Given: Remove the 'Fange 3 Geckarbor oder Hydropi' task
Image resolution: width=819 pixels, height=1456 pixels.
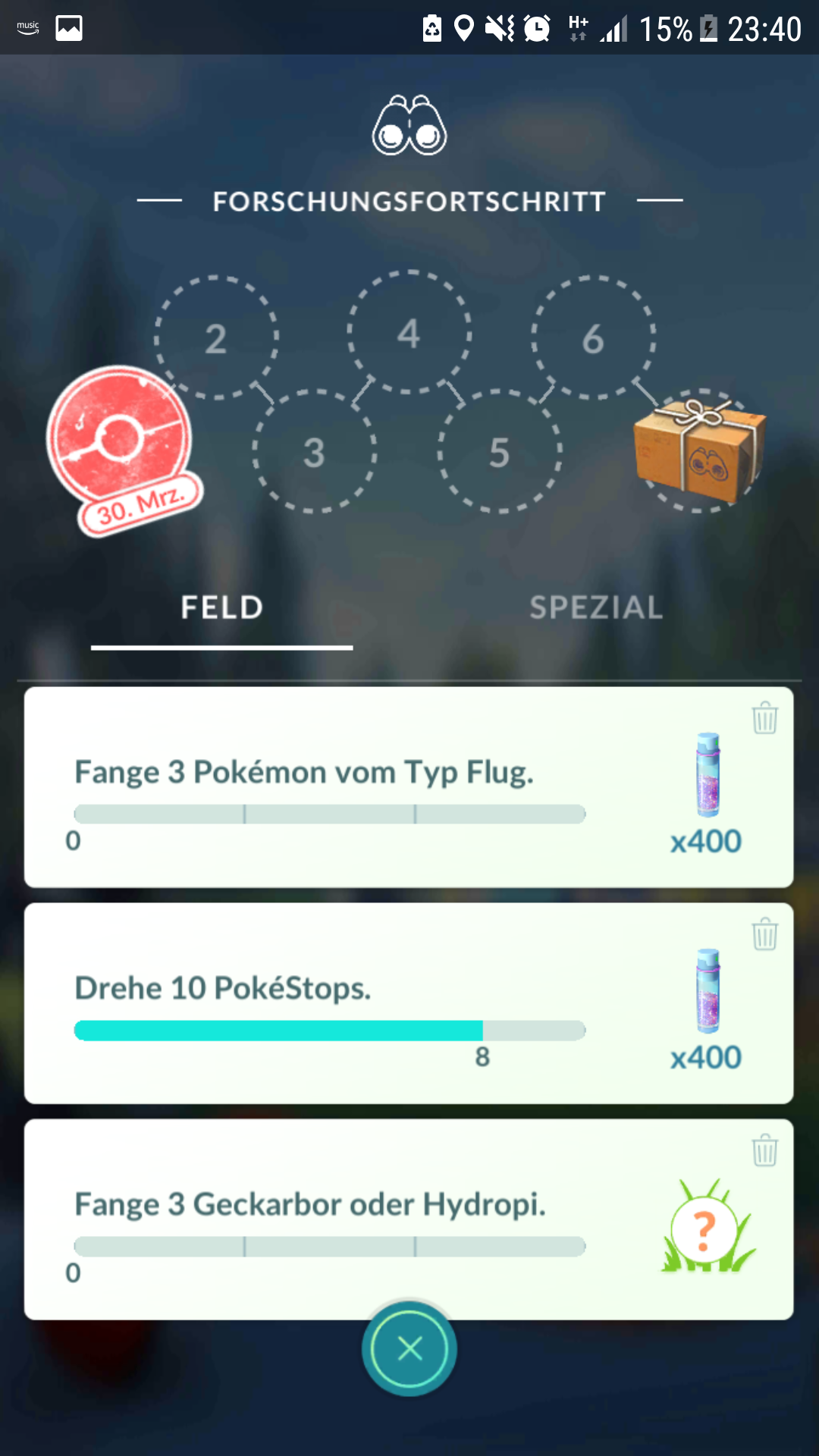Looking at the screenshot, I should coord(764,1150).
